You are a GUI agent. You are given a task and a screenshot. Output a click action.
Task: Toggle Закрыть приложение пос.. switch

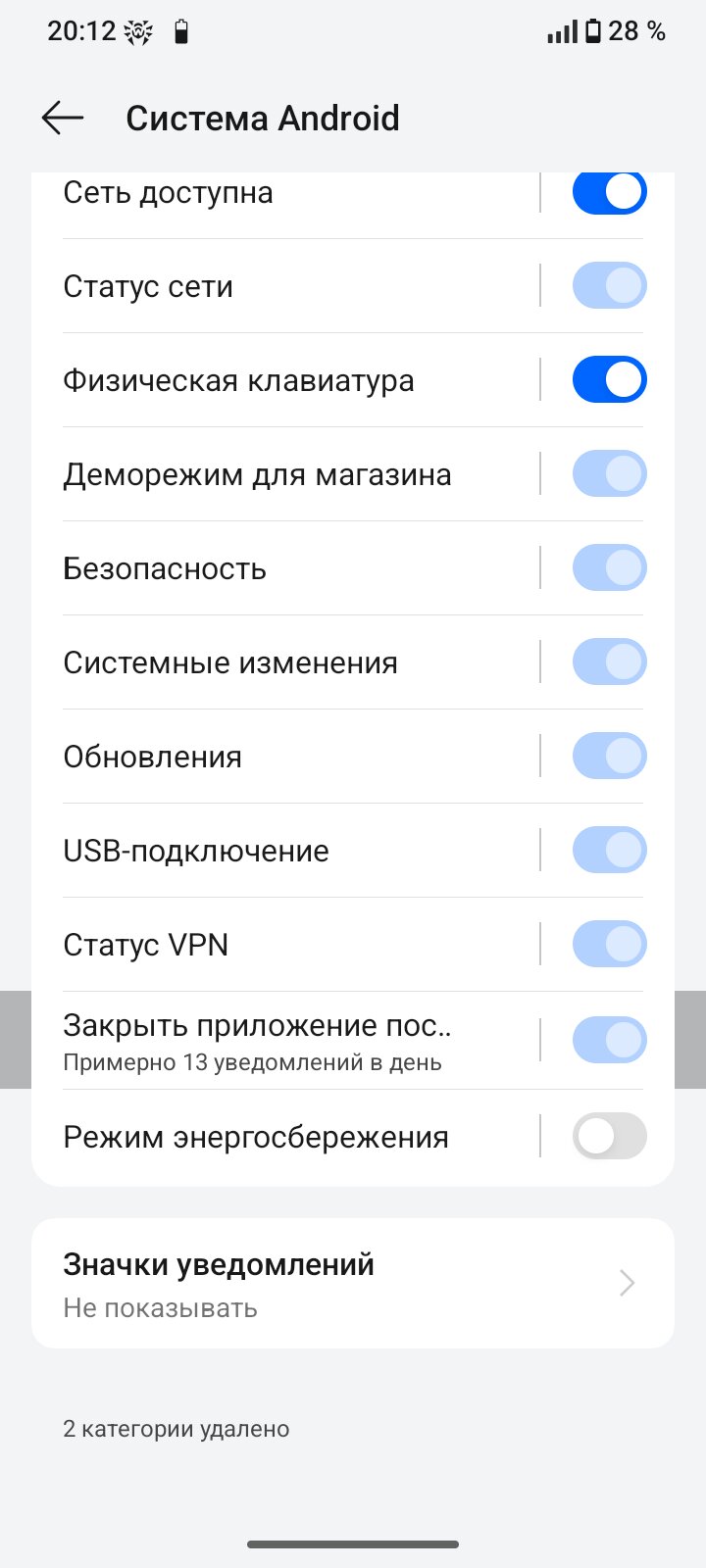pyautogui.click(x=609, y=1040)
